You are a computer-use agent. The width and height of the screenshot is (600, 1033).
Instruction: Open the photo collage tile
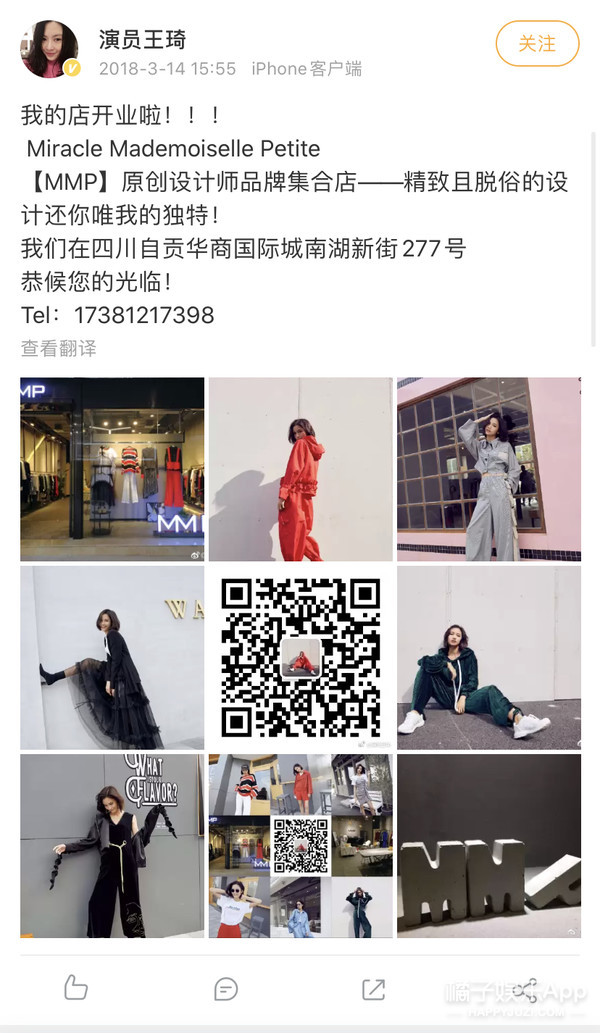[300, 846]
